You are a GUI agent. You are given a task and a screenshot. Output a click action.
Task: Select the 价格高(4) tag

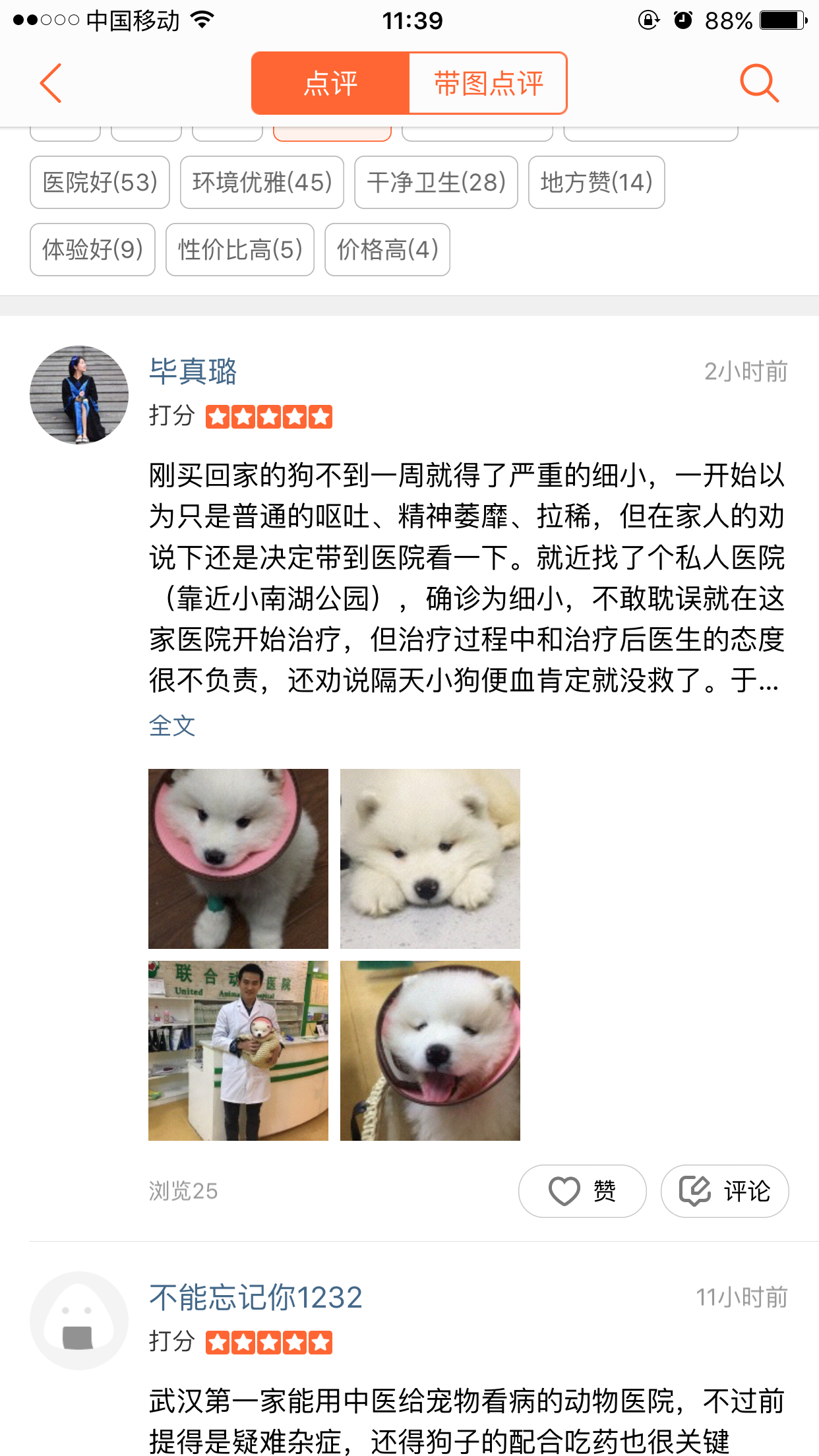(x=387, y=250)
